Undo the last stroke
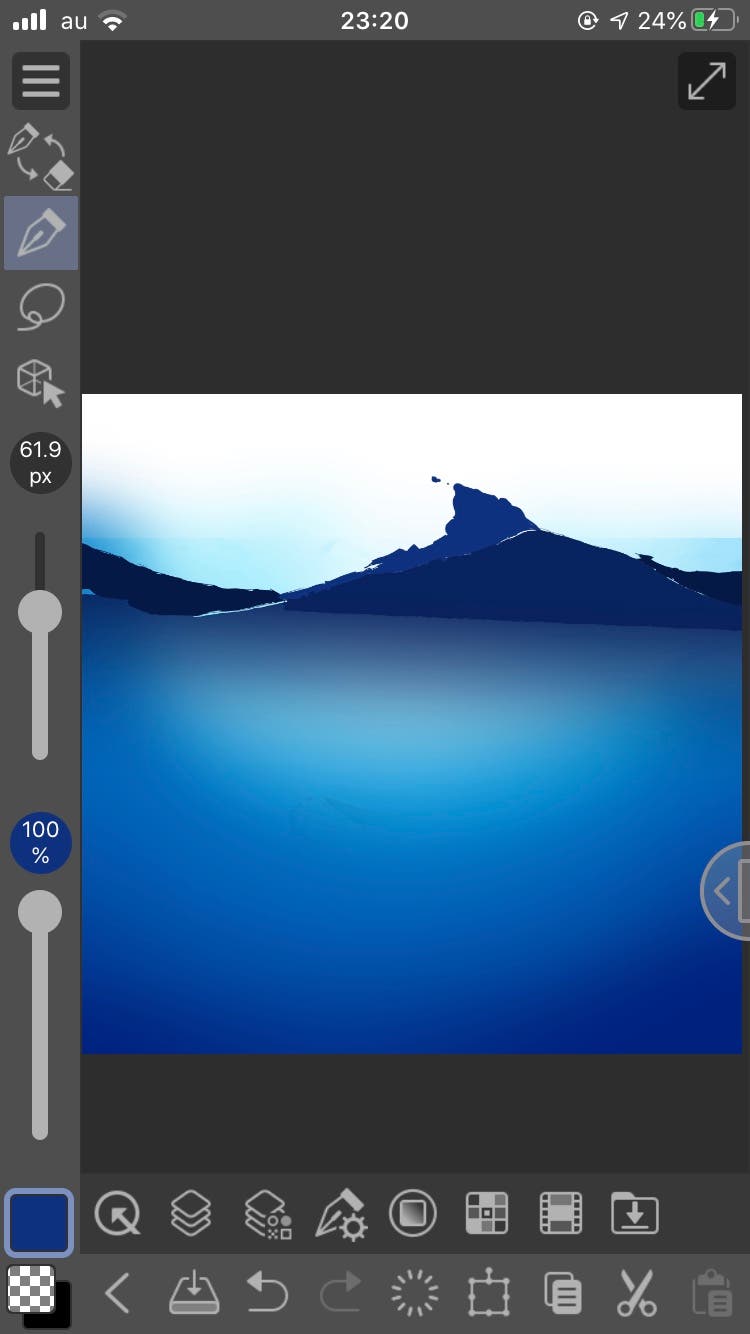 pyautogui.click(x=267, y=1294)
